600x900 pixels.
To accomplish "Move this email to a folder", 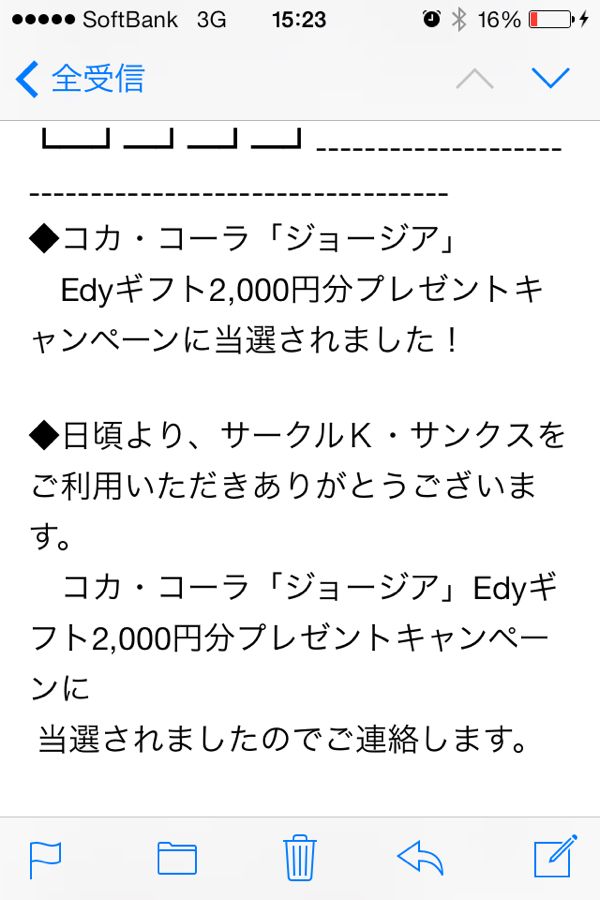I will [177, 857].
